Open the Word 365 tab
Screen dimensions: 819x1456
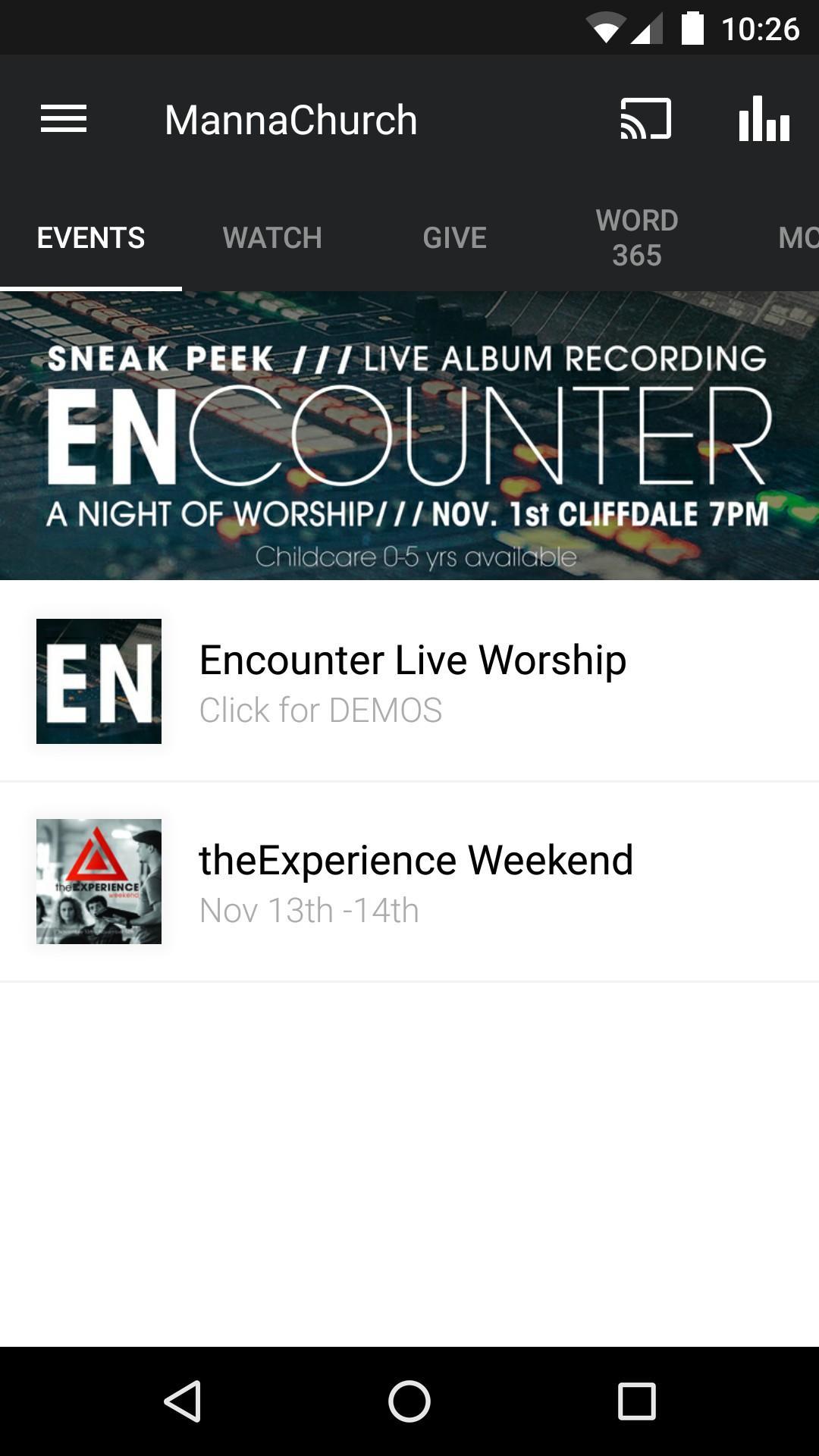(637, 238)
